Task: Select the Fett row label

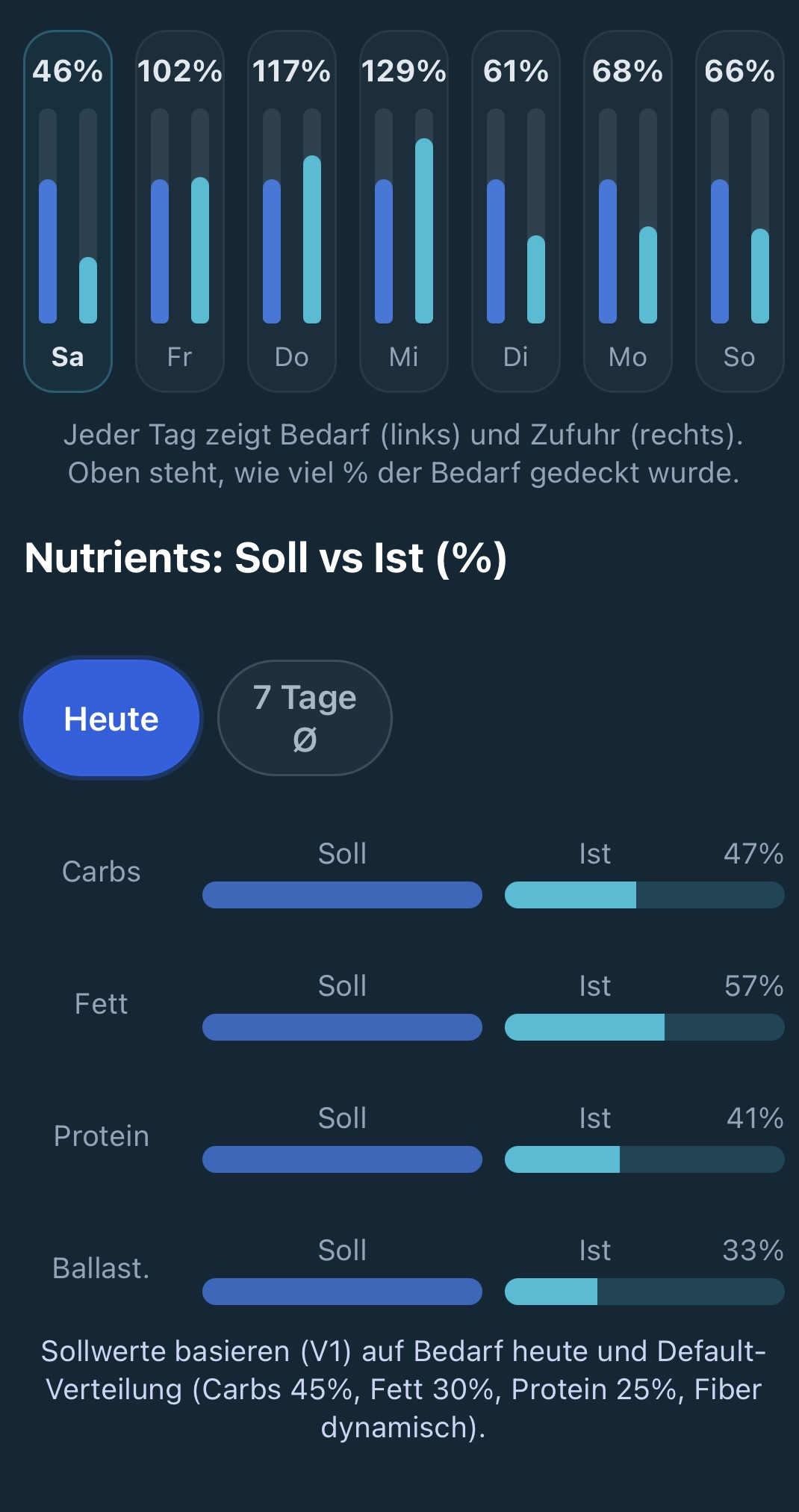Action: click(x=102, y=1004)
